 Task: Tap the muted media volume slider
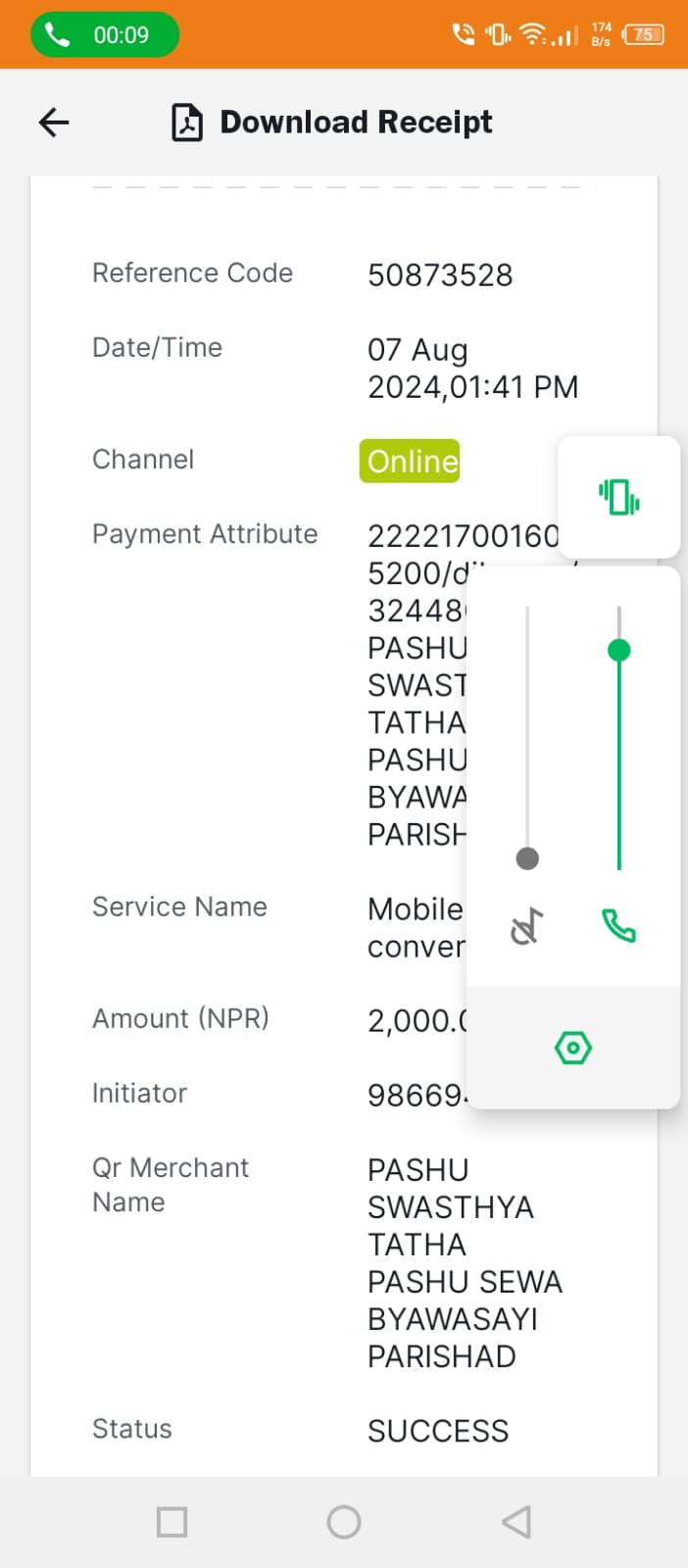point(527,738)
